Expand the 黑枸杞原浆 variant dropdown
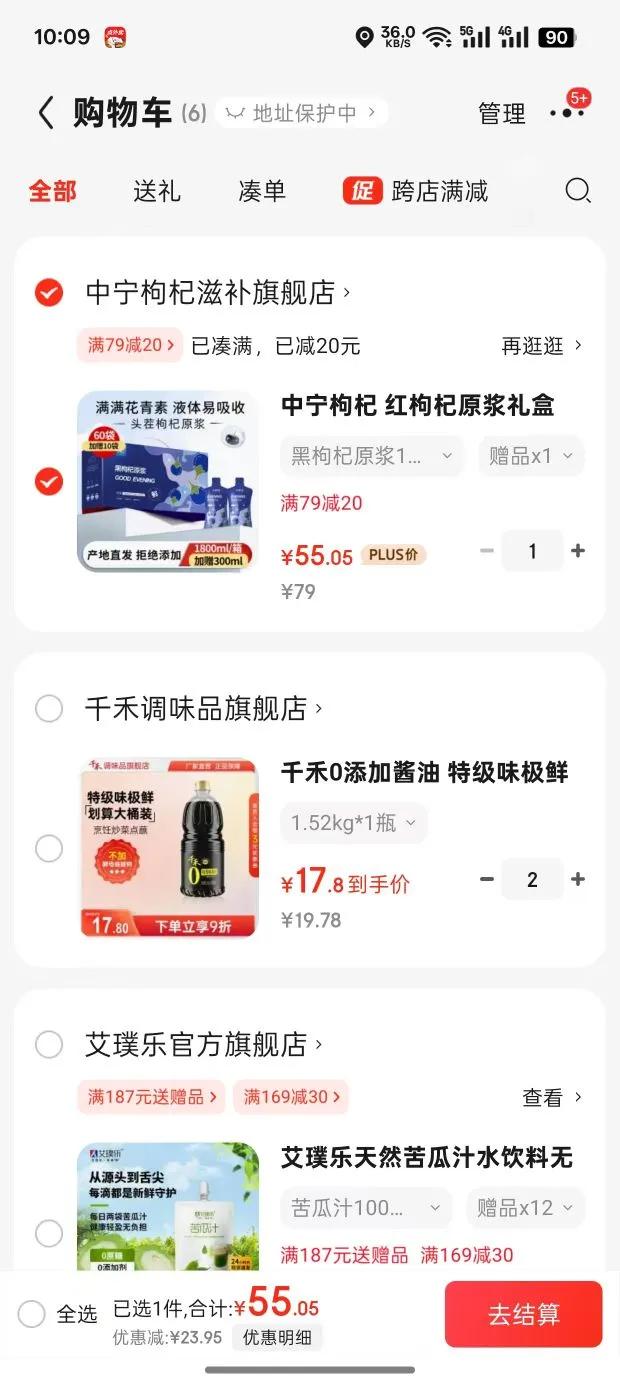The image size is (620, 1386). click(x=371, y=456)
